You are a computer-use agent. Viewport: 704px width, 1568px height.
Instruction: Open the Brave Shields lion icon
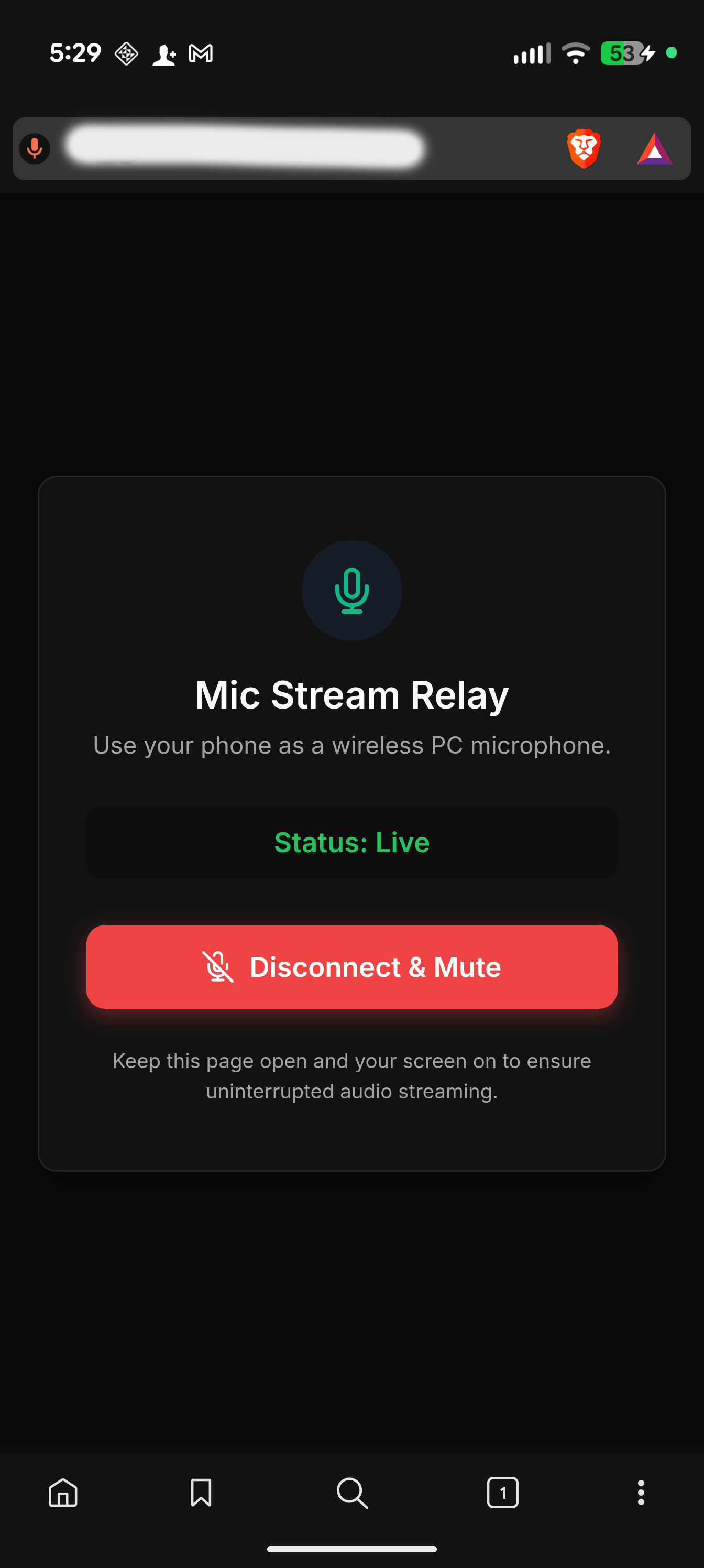pyautogui.click(x=584, y=149)
